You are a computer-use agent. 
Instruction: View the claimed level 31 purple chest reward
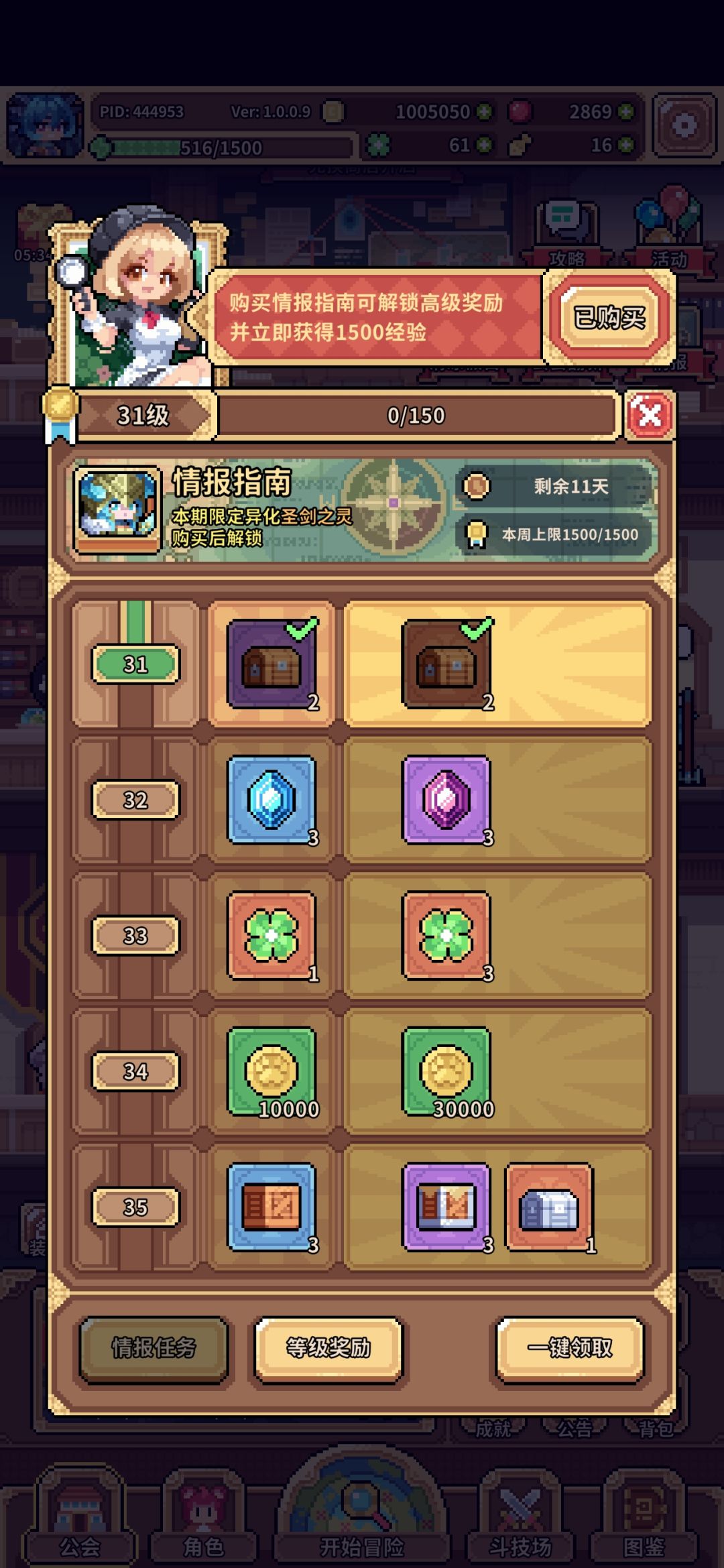click(271, 664)
